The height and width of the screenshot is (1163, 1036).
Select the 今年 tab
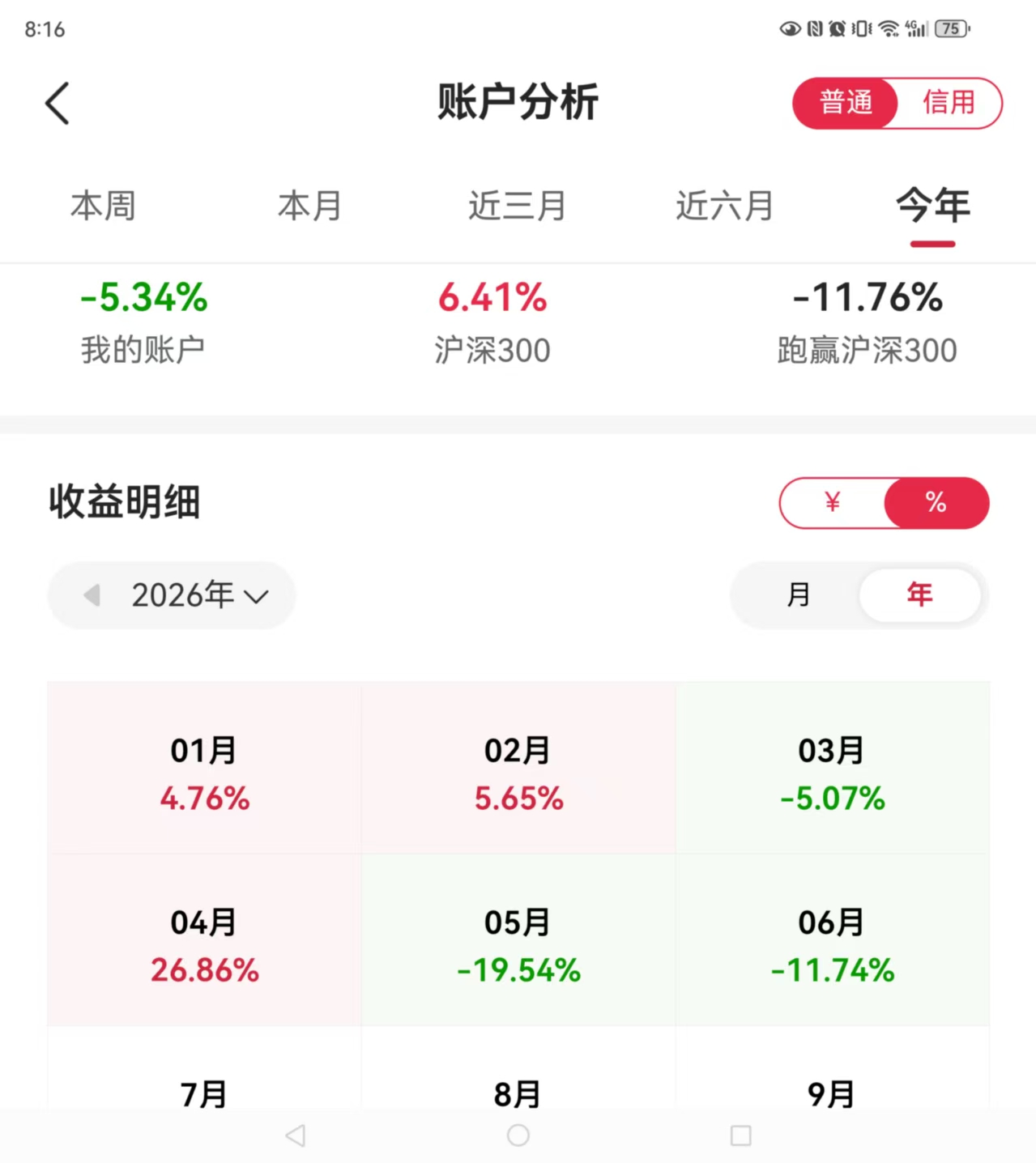click(x=932, y=206)
